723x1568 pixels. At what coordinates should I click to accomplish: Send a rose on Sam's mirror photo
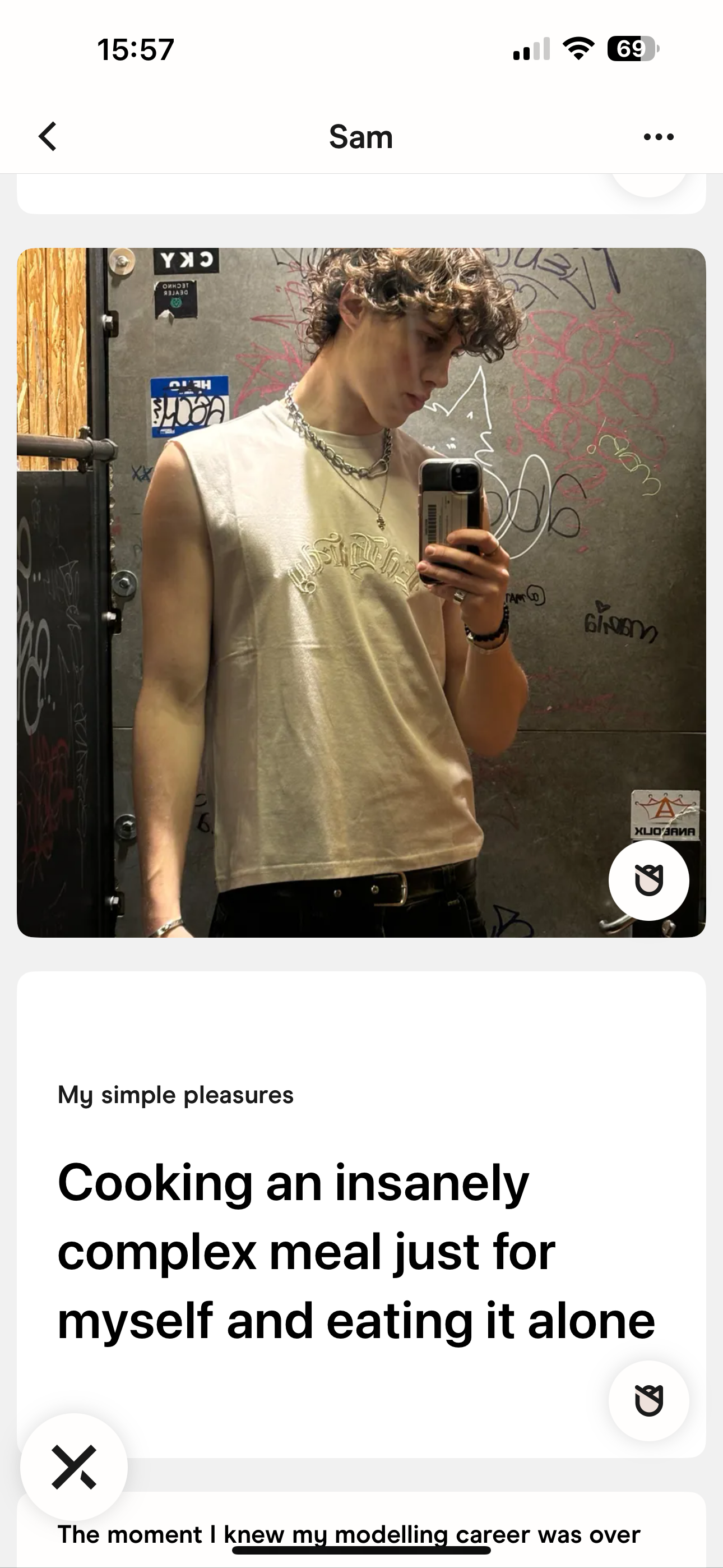(x=649, y=879)
